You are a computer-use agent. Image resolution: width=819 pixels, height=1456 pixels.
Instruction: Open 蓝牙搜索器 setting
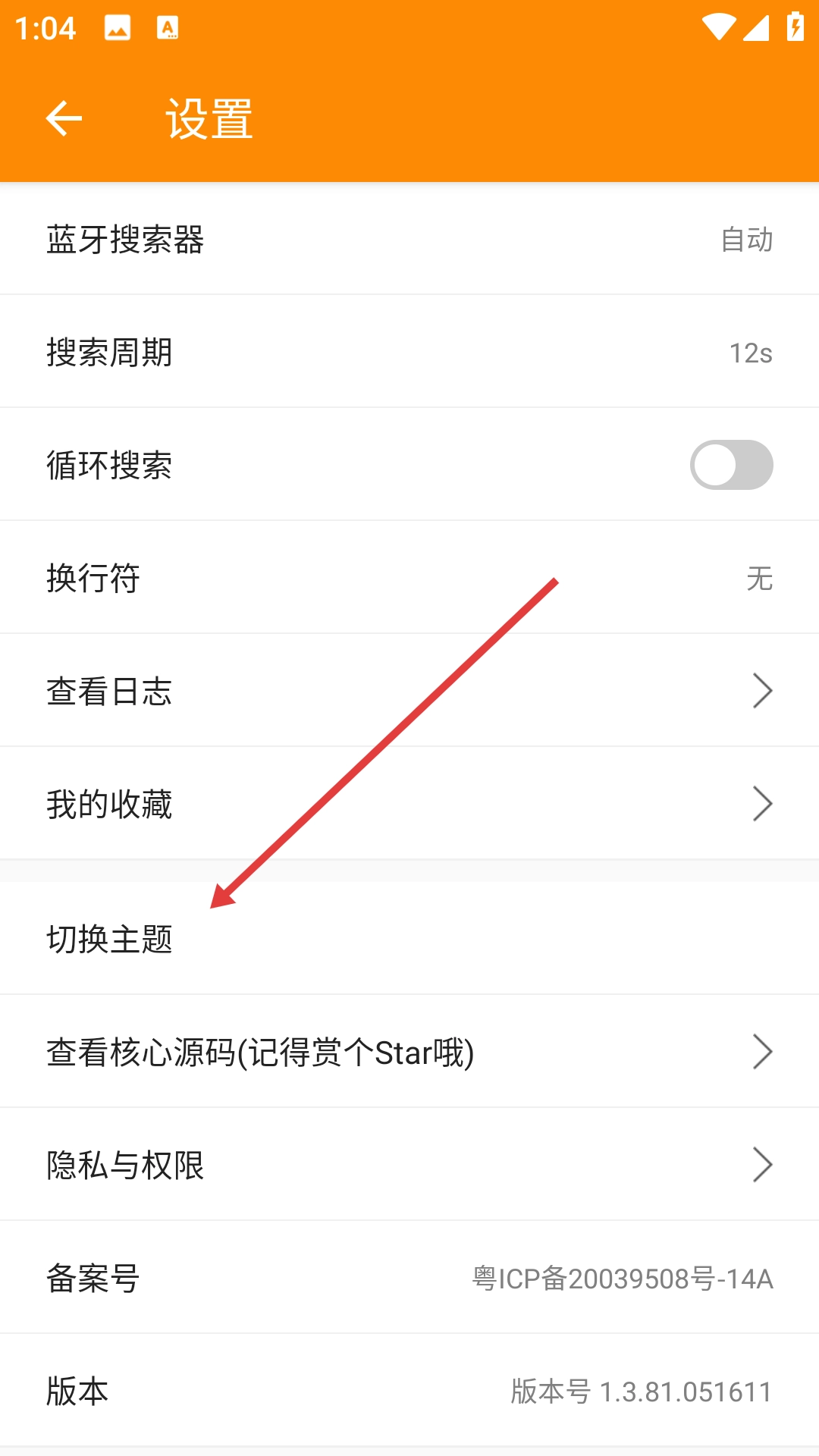[x=409, y=239]
